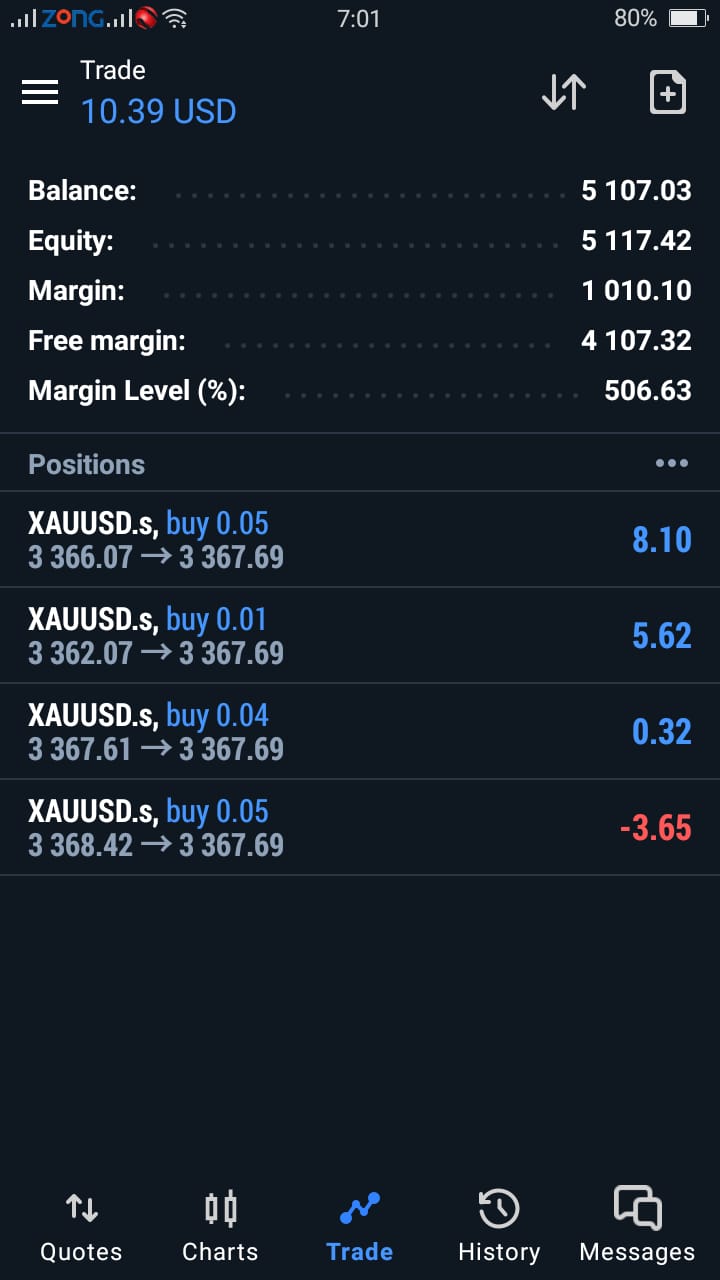Tap the sort positions arrows icon

pyautogui.click(x=564, y=92)
